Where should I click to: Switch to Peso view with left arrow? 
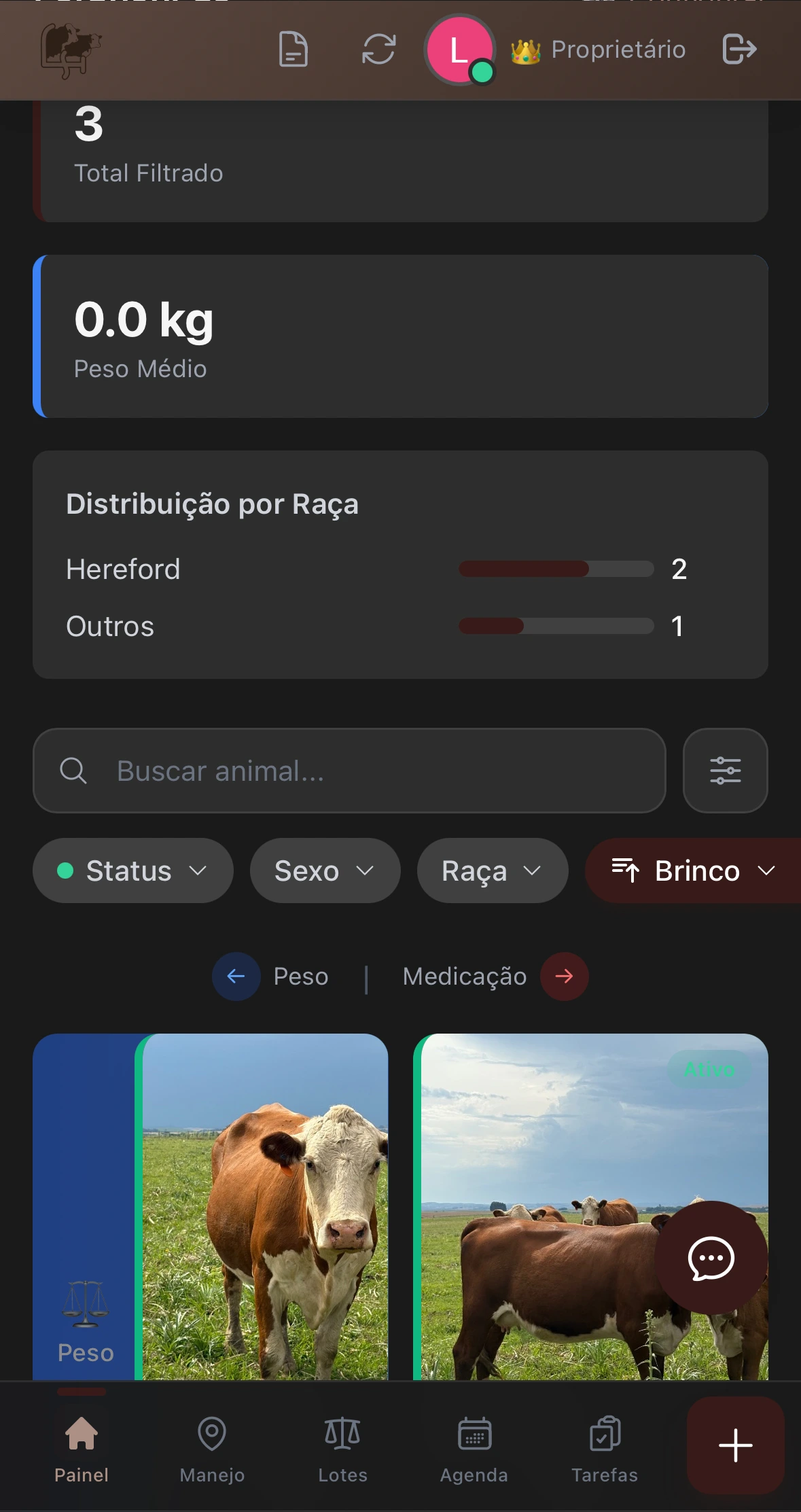236,977
